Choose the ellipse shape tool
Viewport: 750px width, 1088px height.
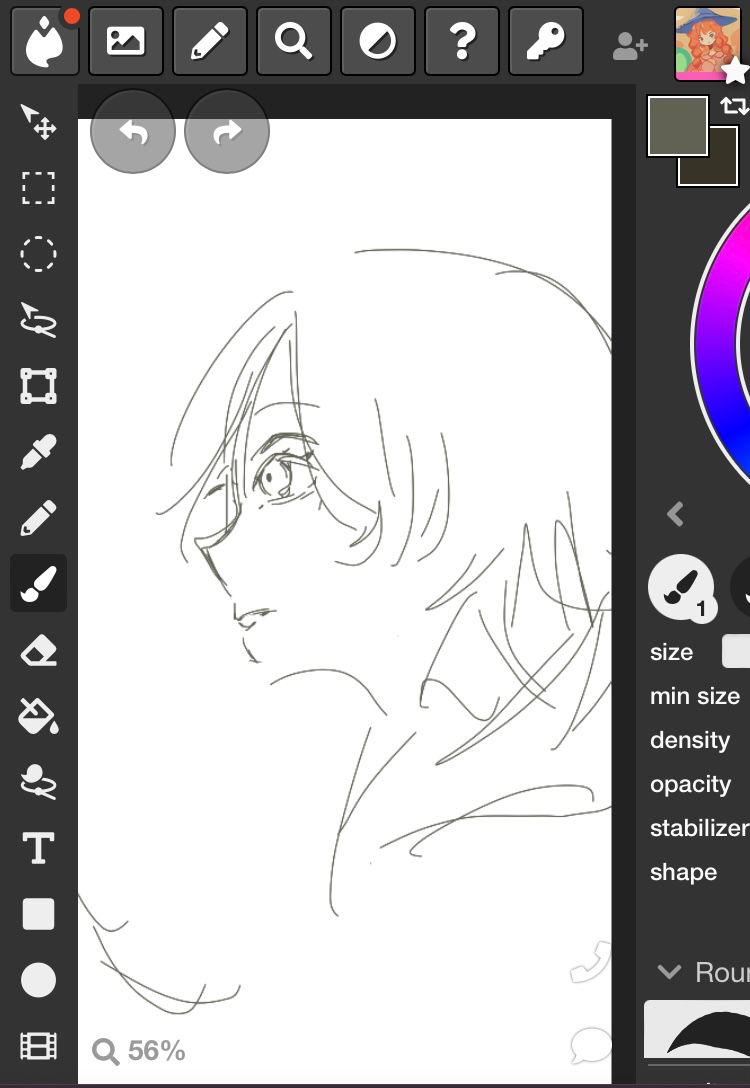pyautogui.click(x=38, y=980)
